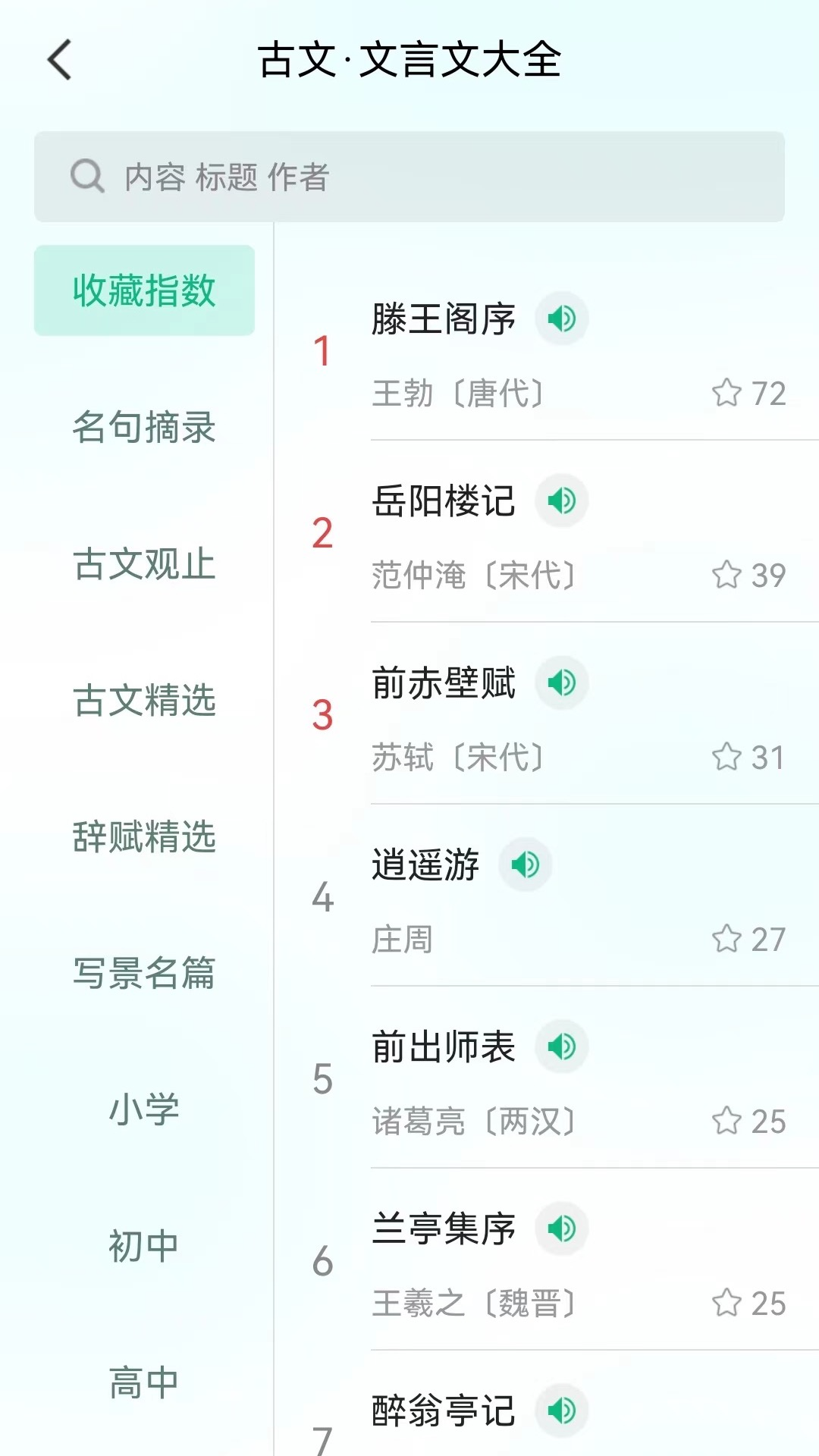Switch to 名句摘录 category
This screenshot has width=819, height=1456.
point(144,428)
